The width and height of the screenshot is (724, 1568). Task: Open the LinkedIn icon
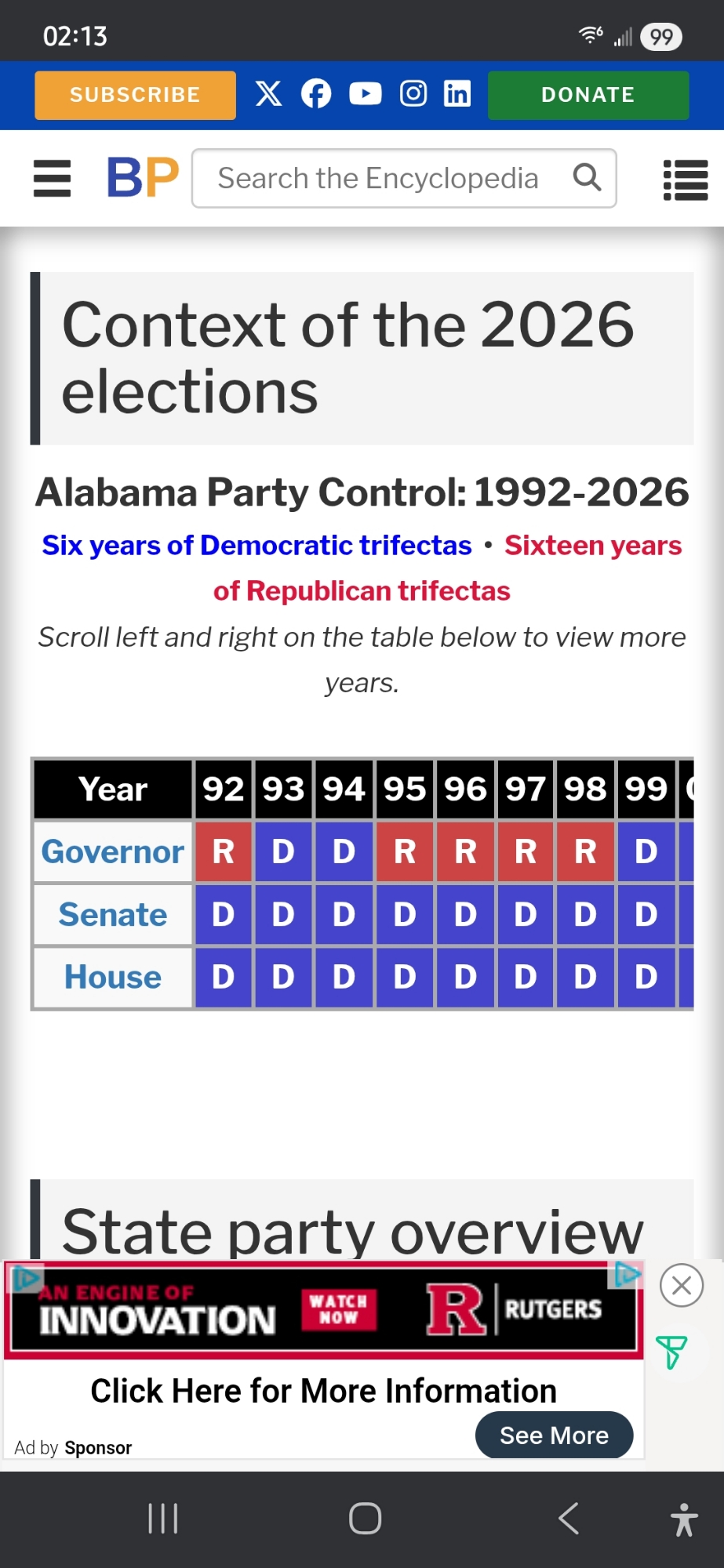point(457,94)
